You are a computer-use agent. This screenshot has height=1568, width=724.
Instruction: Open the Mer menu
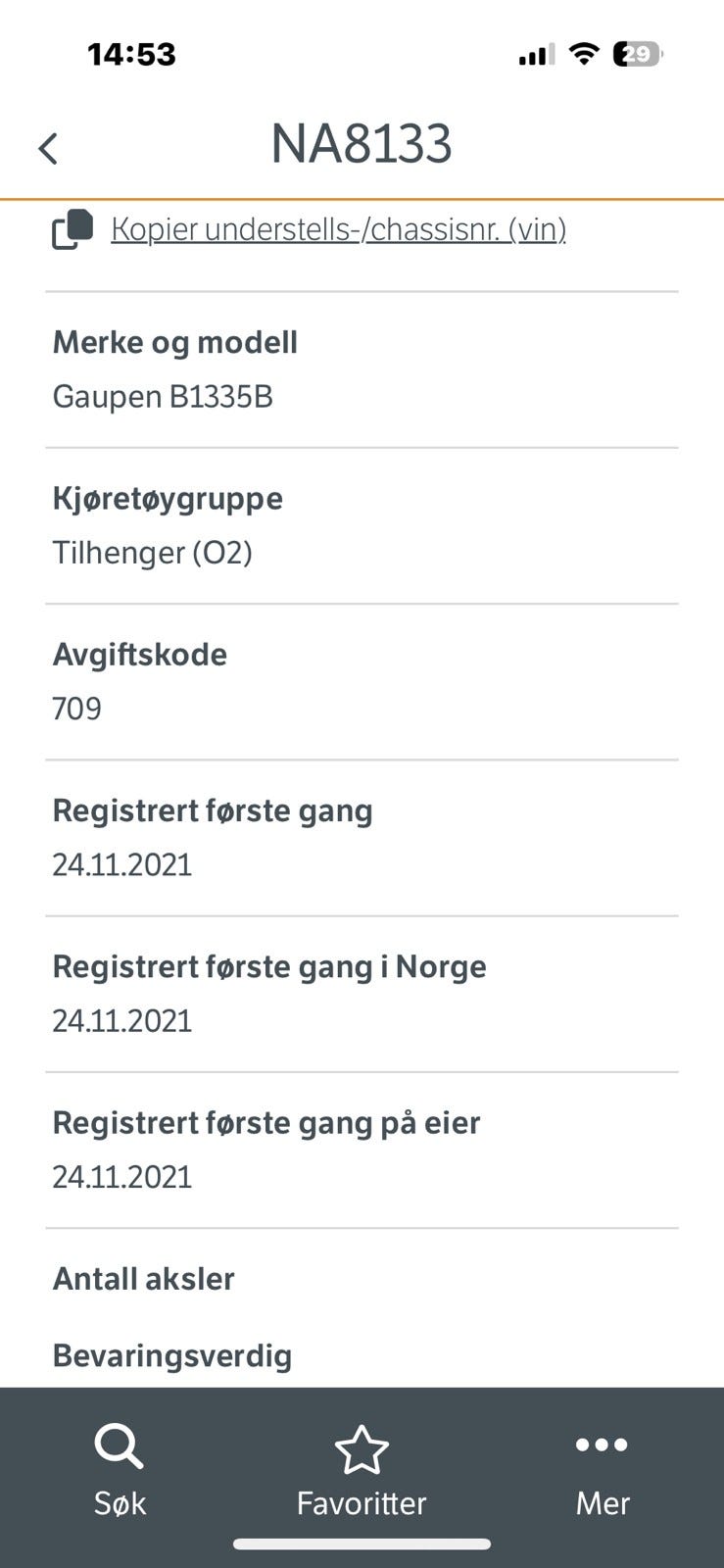point(602,1475)
